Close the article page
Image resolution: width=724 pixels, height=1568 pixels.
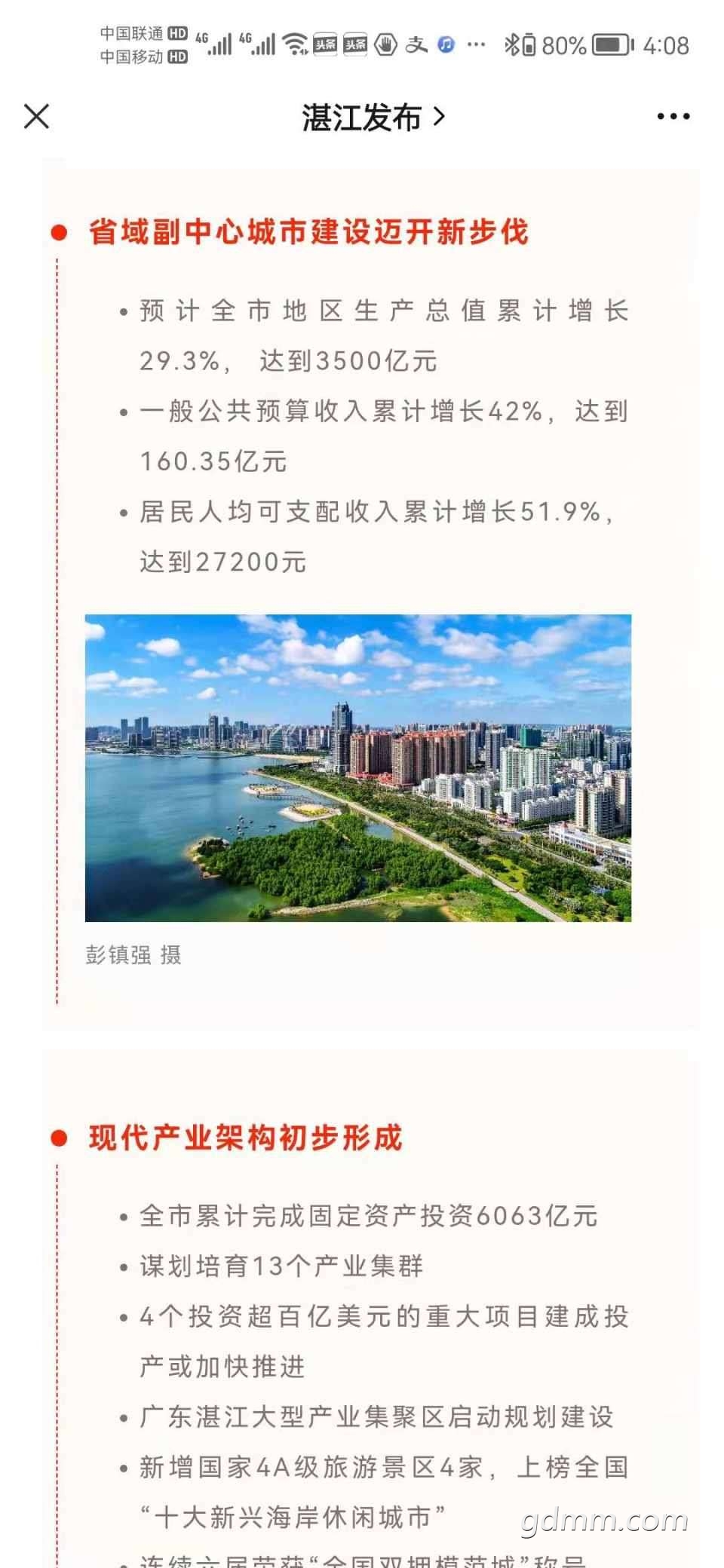(36, 117)
